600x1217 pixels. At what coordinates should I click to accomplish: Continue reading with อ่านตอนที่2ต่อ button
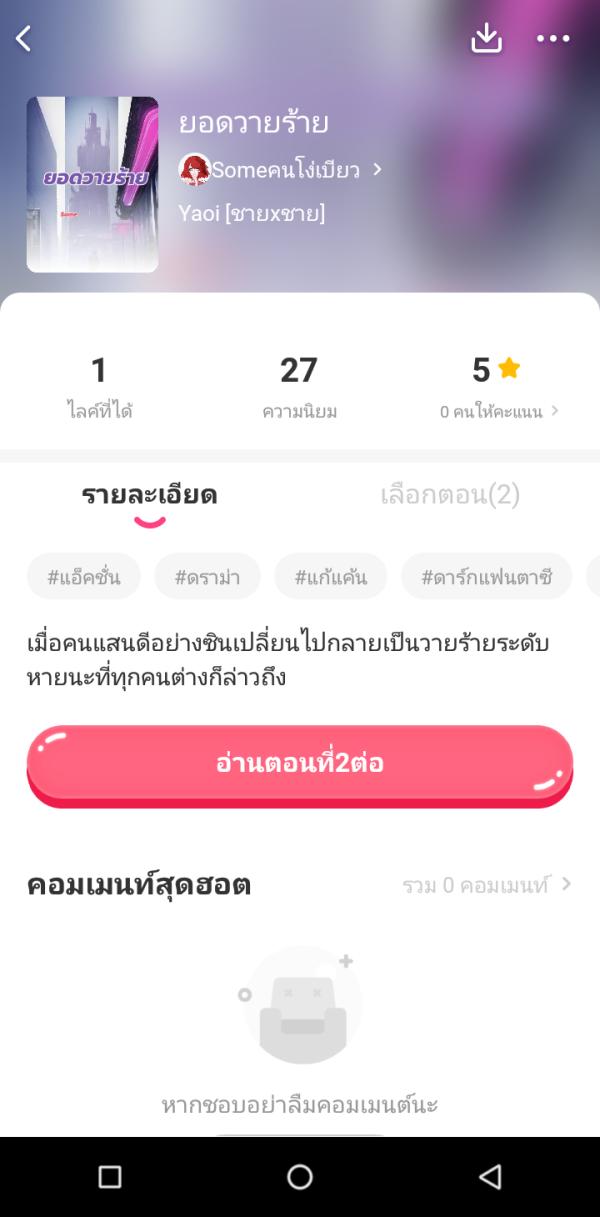[x=300, y=764]
